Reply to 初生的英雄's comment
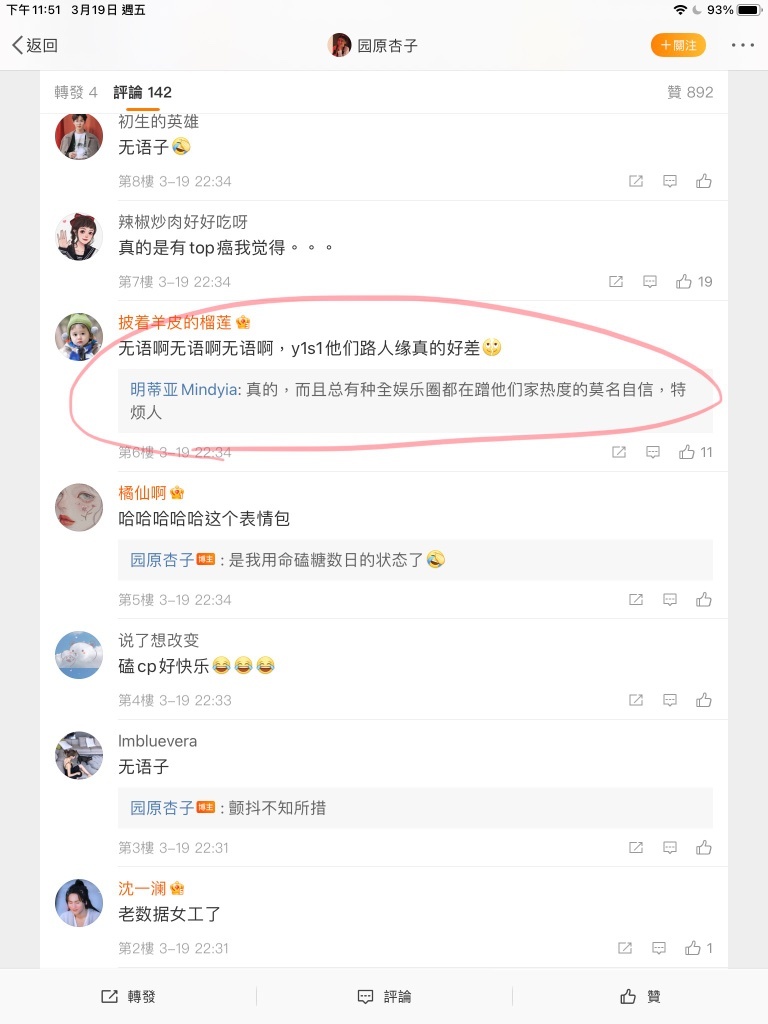 coord(670,181)
